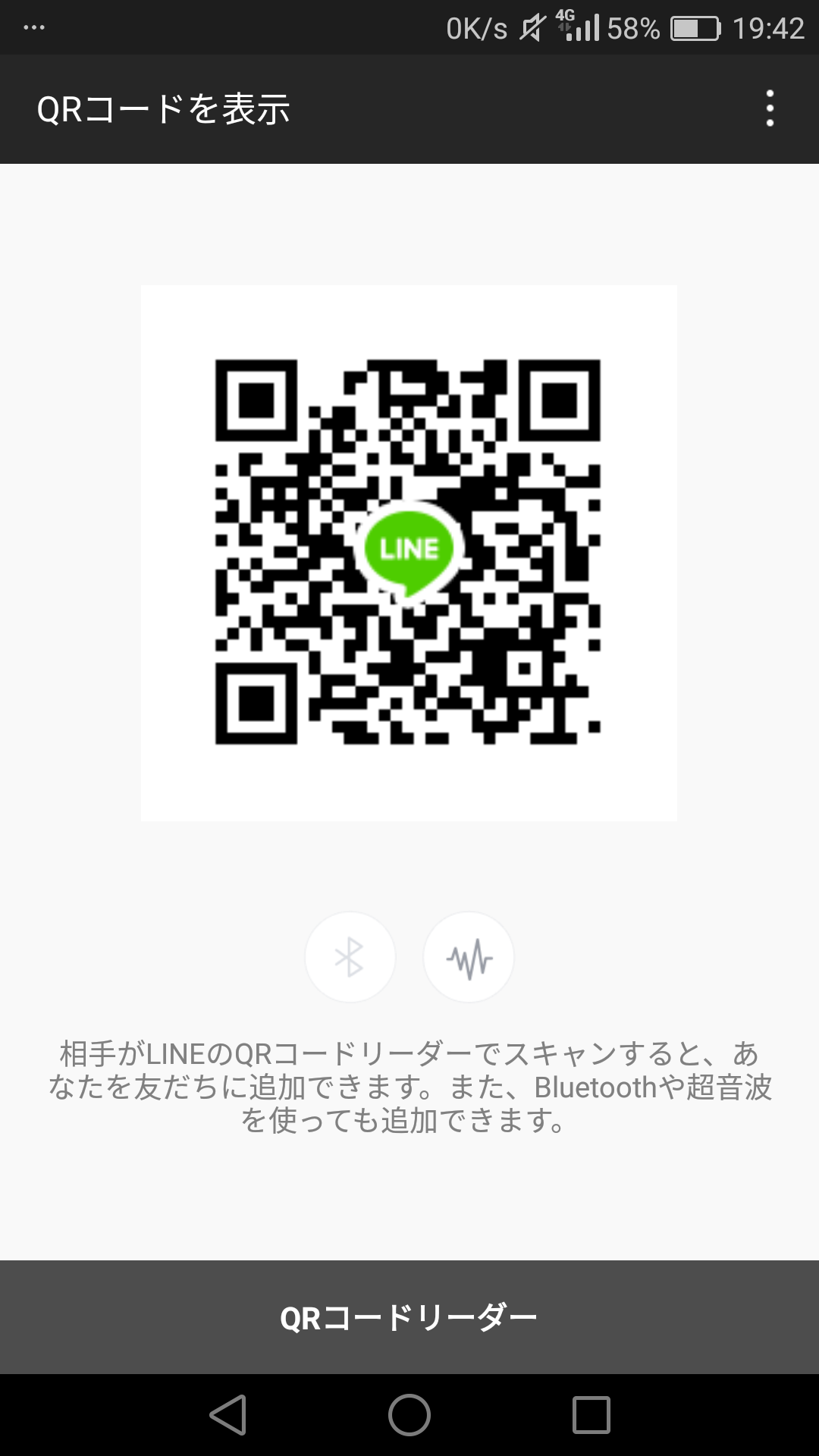The width and height of the screenshot is (819, 1456).
Task: Open the QRコードリーダー button
Action: pos(409,1318)
